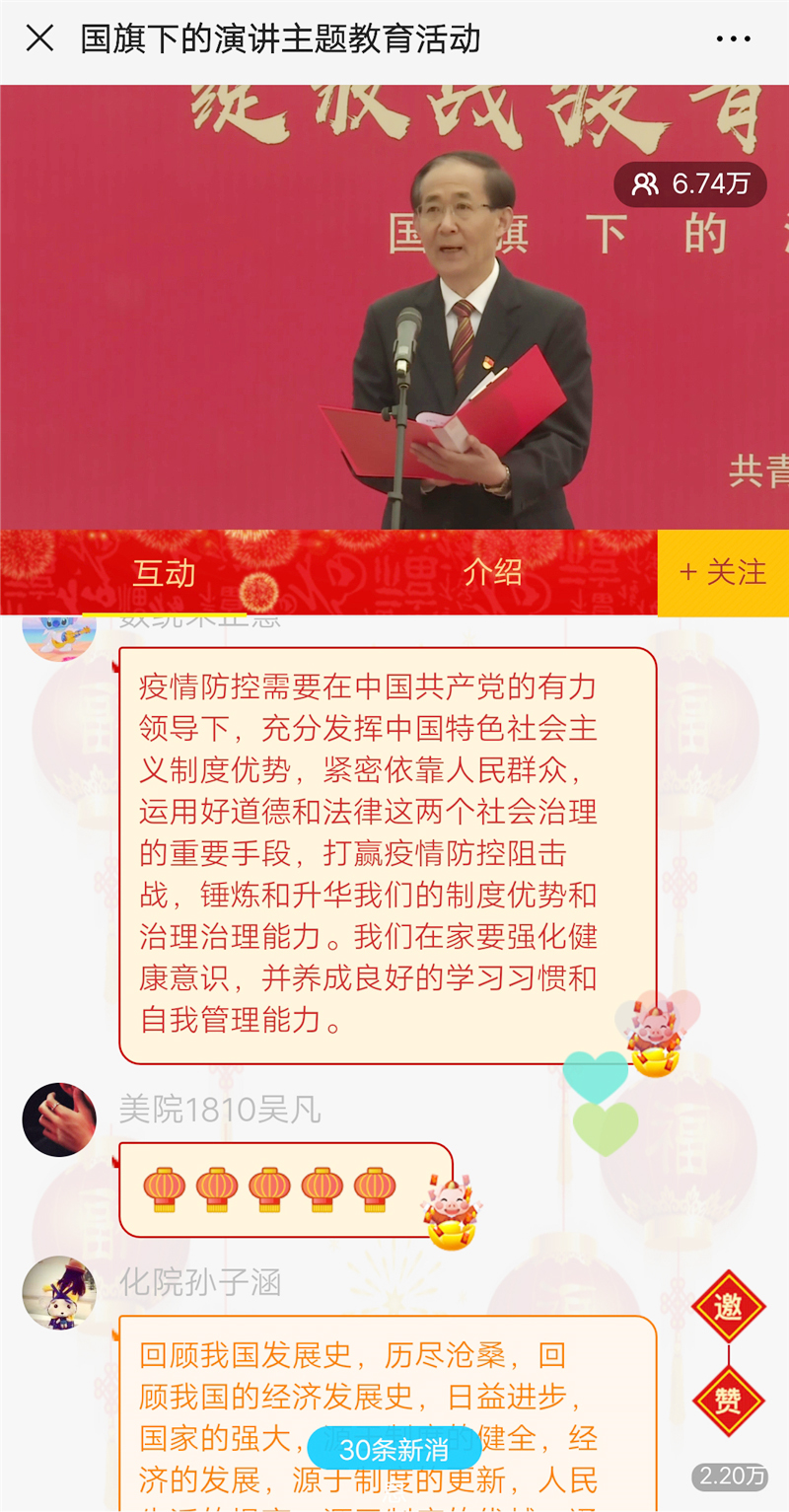
Task: Jump to the 30 new messages
Action: [394, 1449]
